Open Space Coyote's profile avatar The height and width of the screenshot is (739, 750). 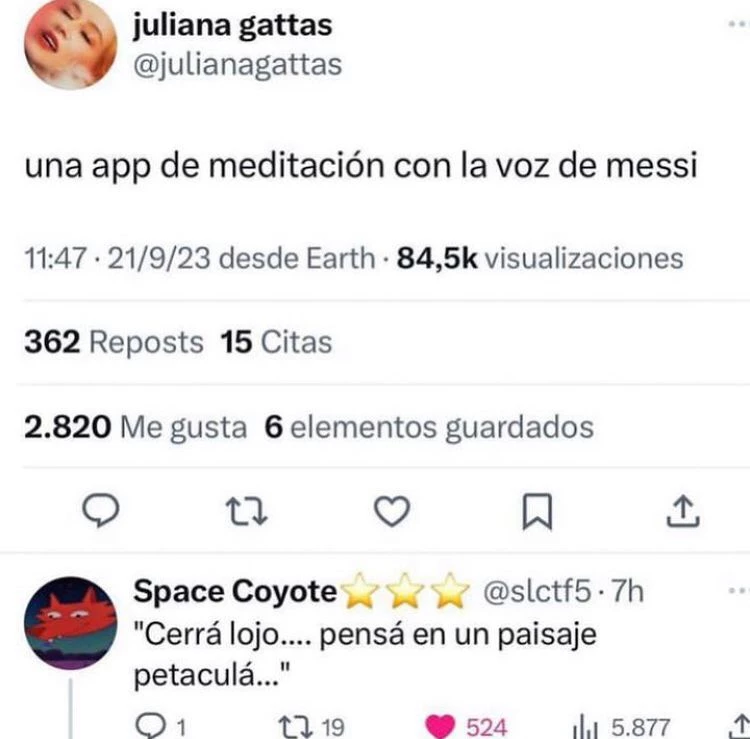tap(70, 623)
